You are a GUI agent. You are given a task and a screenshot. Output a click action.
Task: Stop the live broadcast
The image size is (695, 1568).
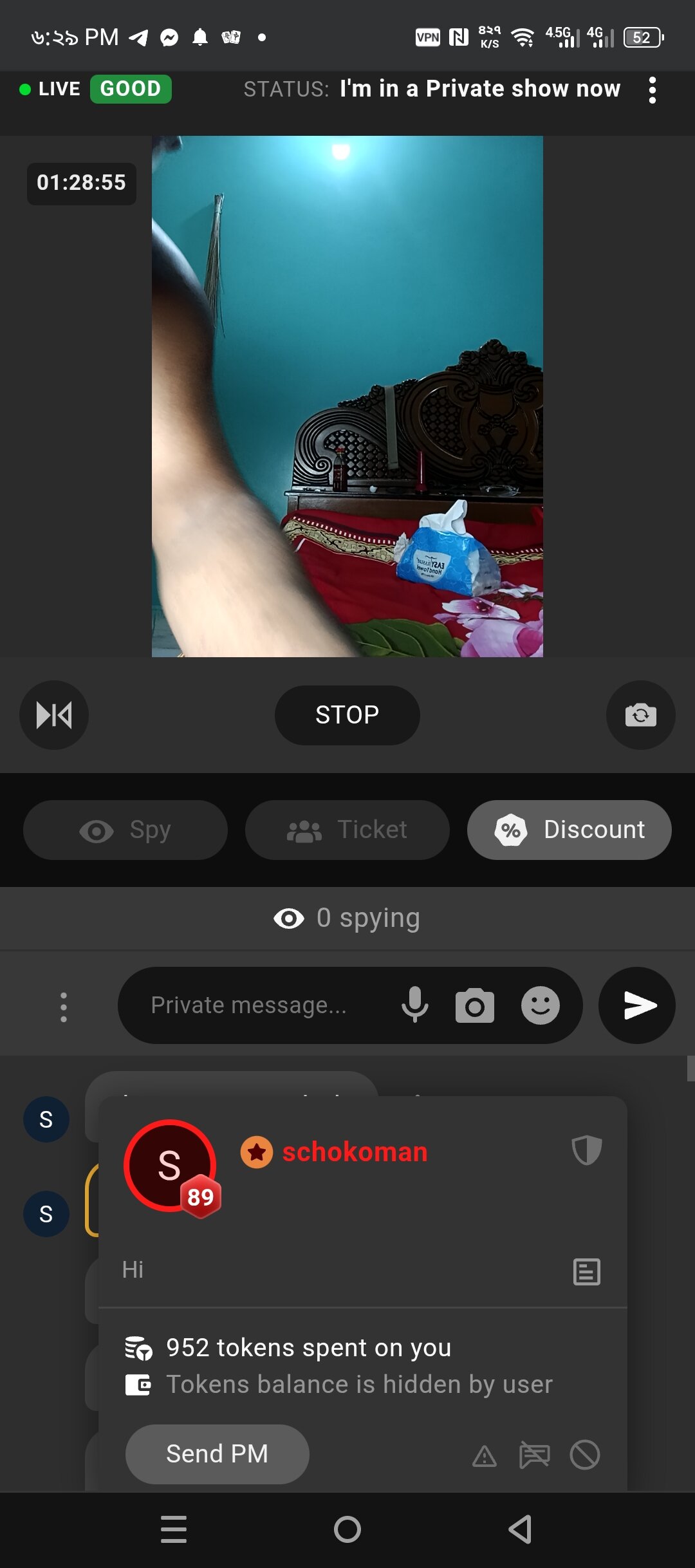tap(347, 714)
